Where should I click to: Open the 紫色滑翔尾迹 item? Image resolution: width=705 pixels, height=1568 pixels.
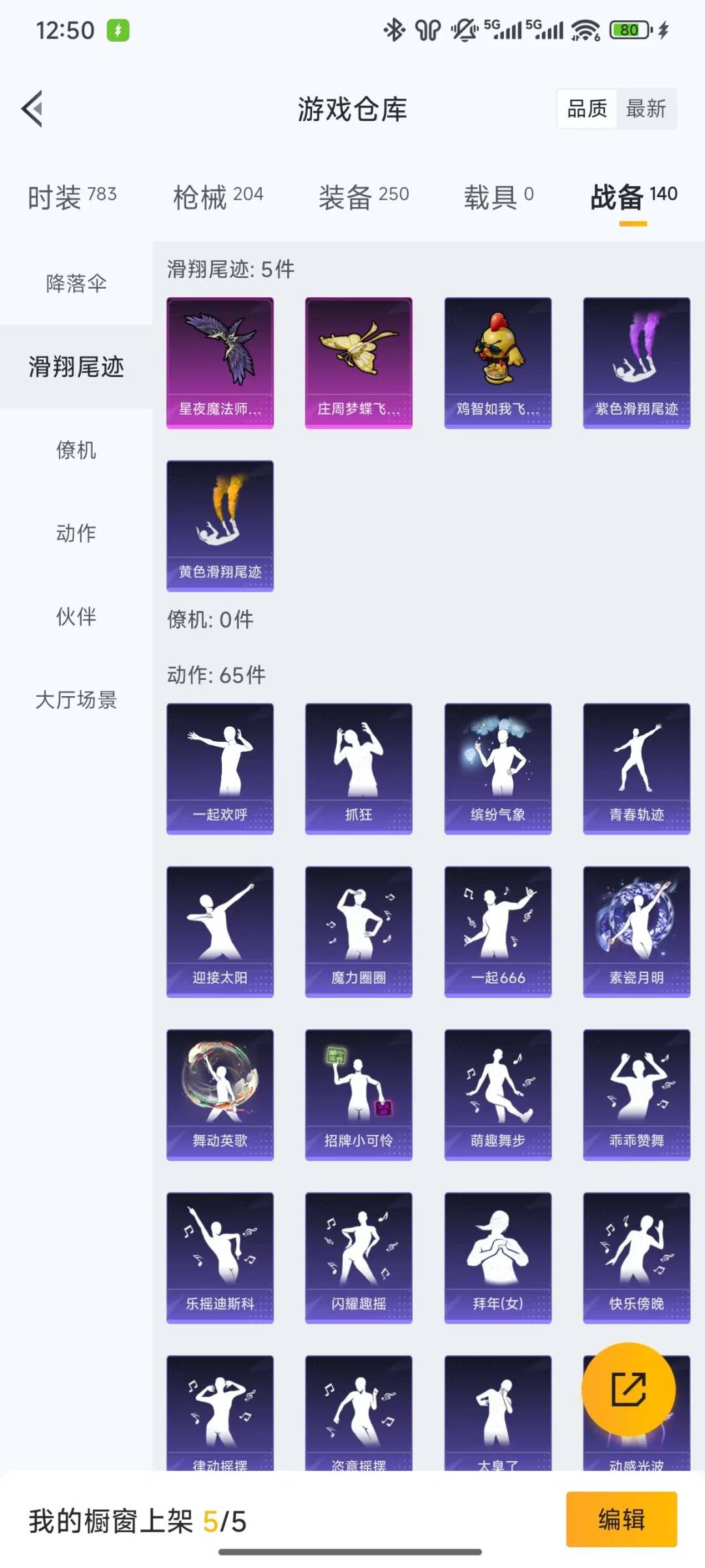pyautogui.click(x=636, y=362)
